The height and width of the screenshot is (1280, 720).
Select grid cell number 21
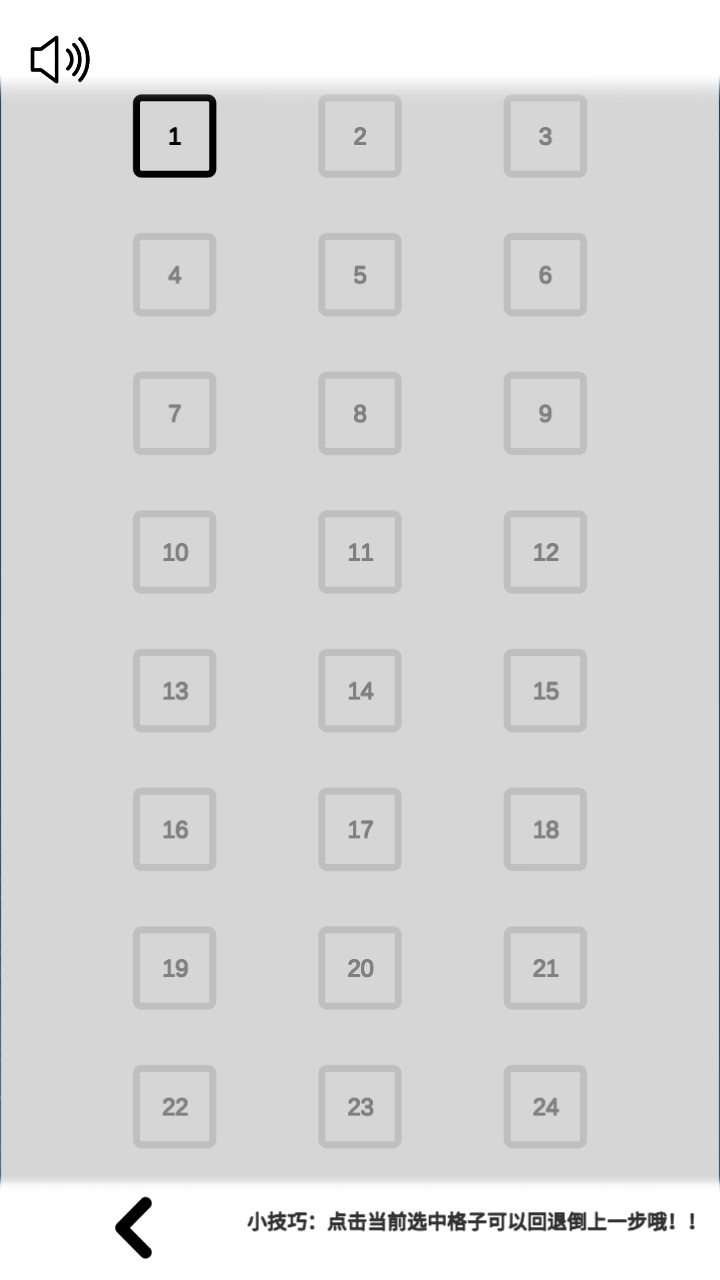[x=545, y=968]
